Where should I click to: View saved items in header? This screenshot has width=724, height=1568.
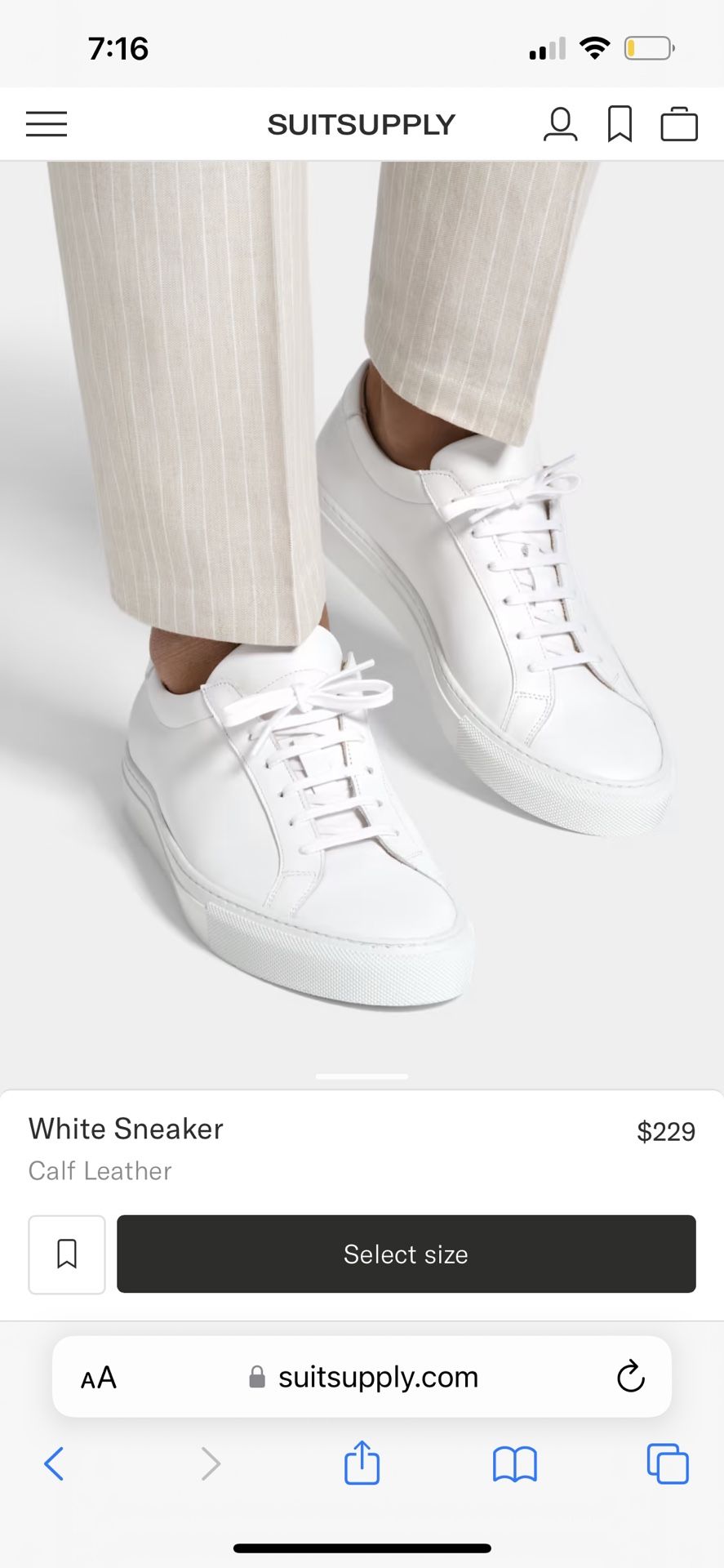pos(620,124)
